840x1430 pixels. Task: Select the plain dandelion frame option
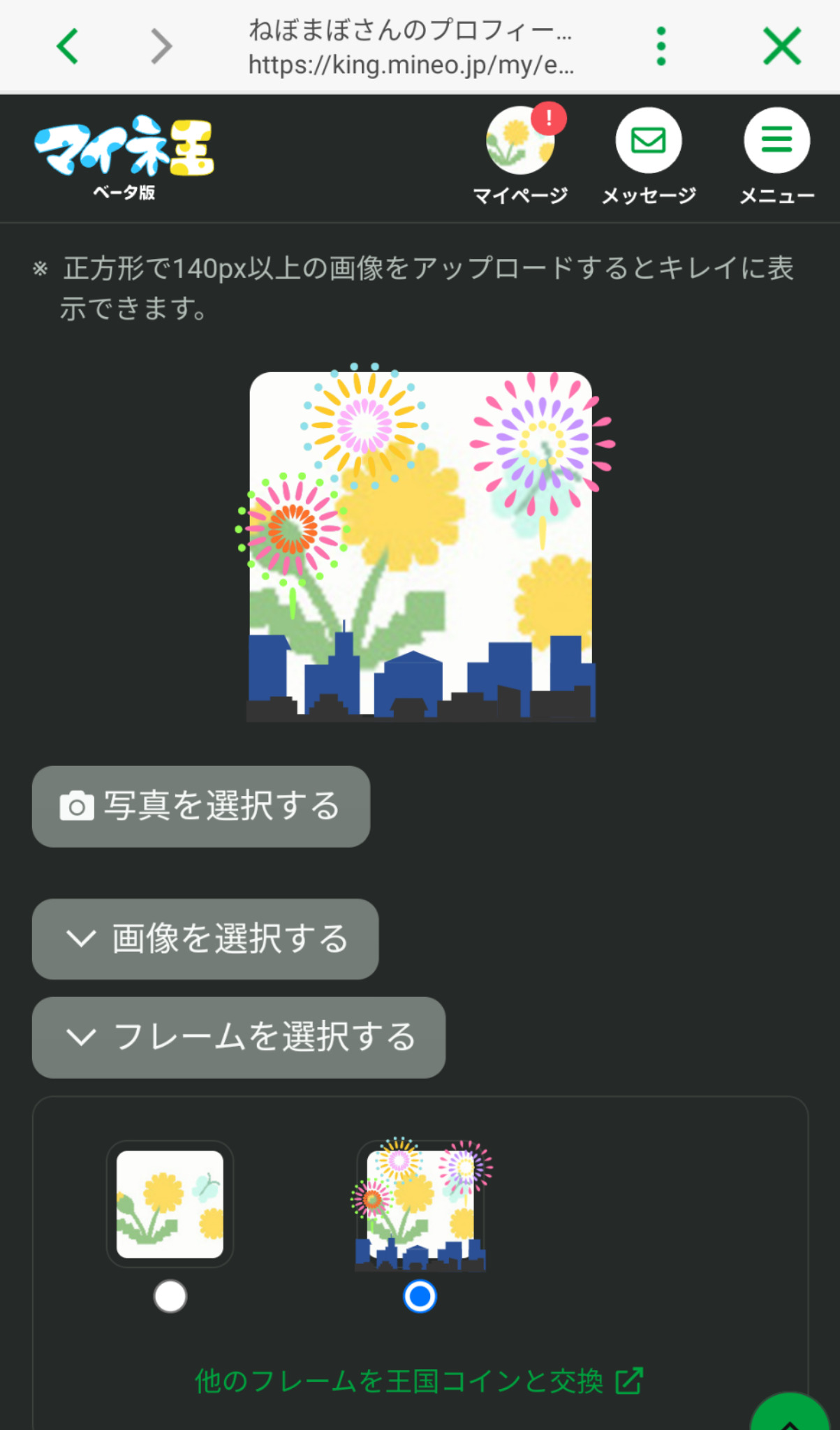[170, 1297]
